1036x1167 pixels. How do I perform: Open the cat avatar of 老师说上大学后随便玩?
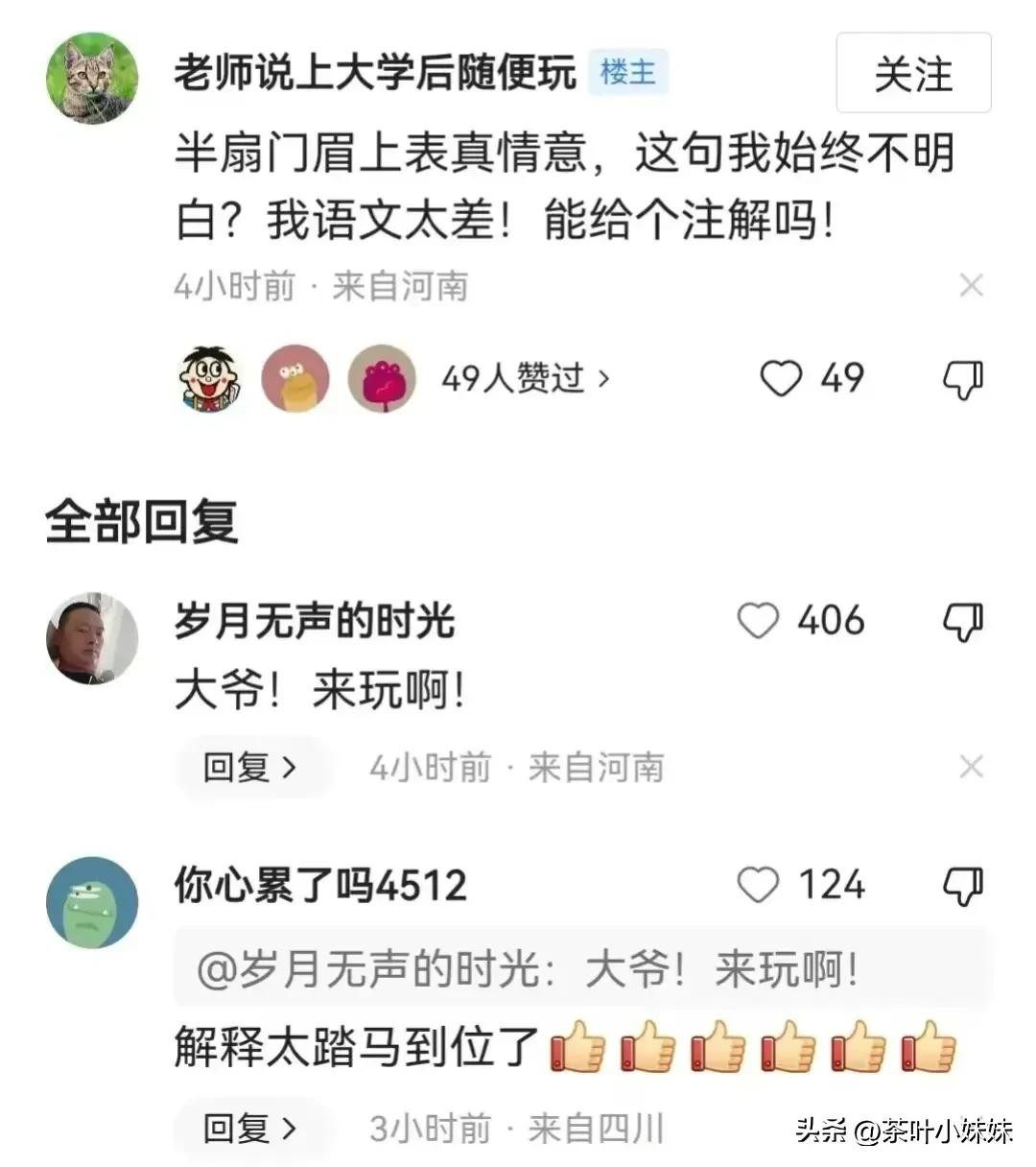[92, 78]
